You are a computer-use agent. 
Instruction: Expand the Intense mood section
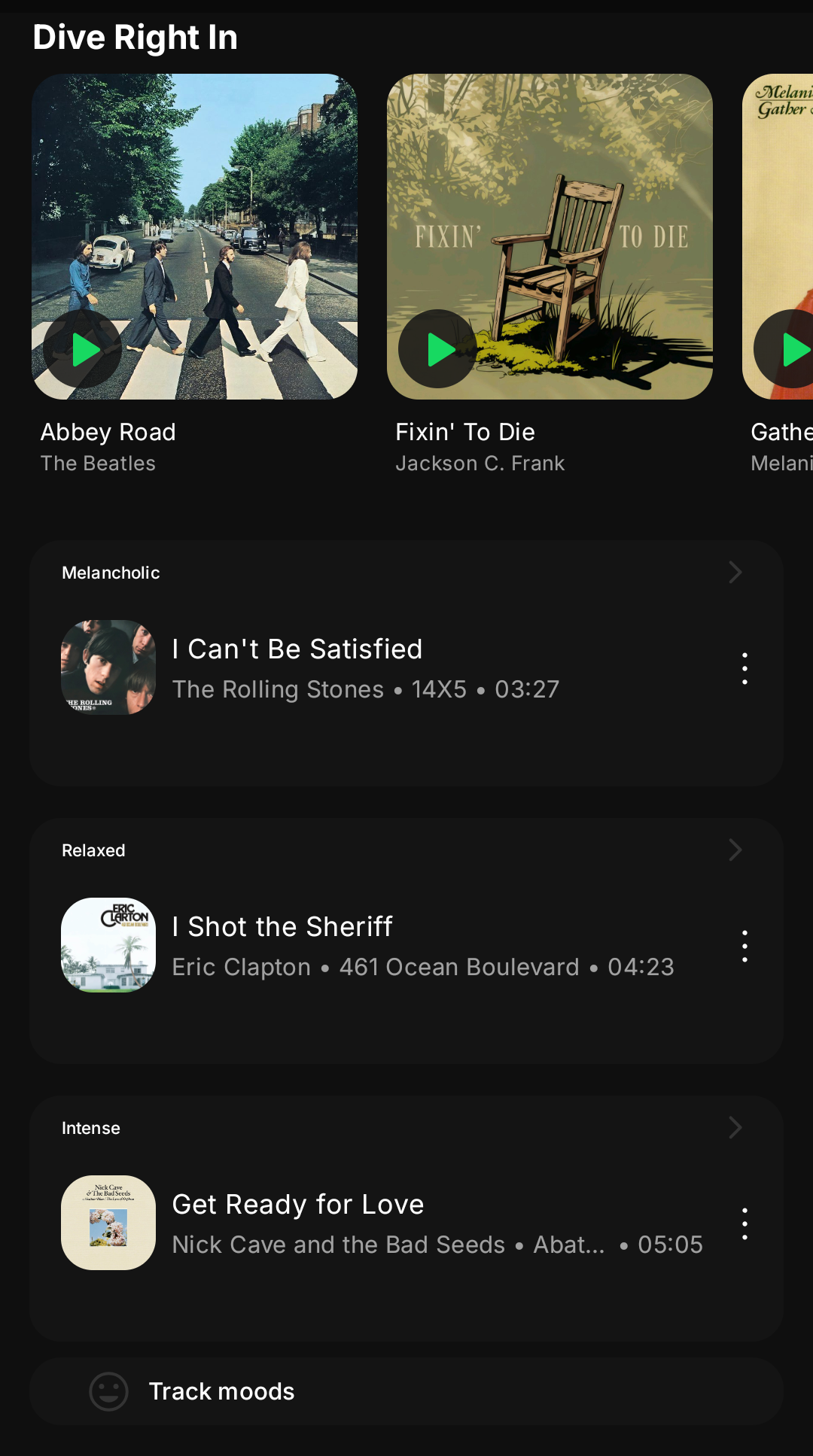coord(735,1128)
